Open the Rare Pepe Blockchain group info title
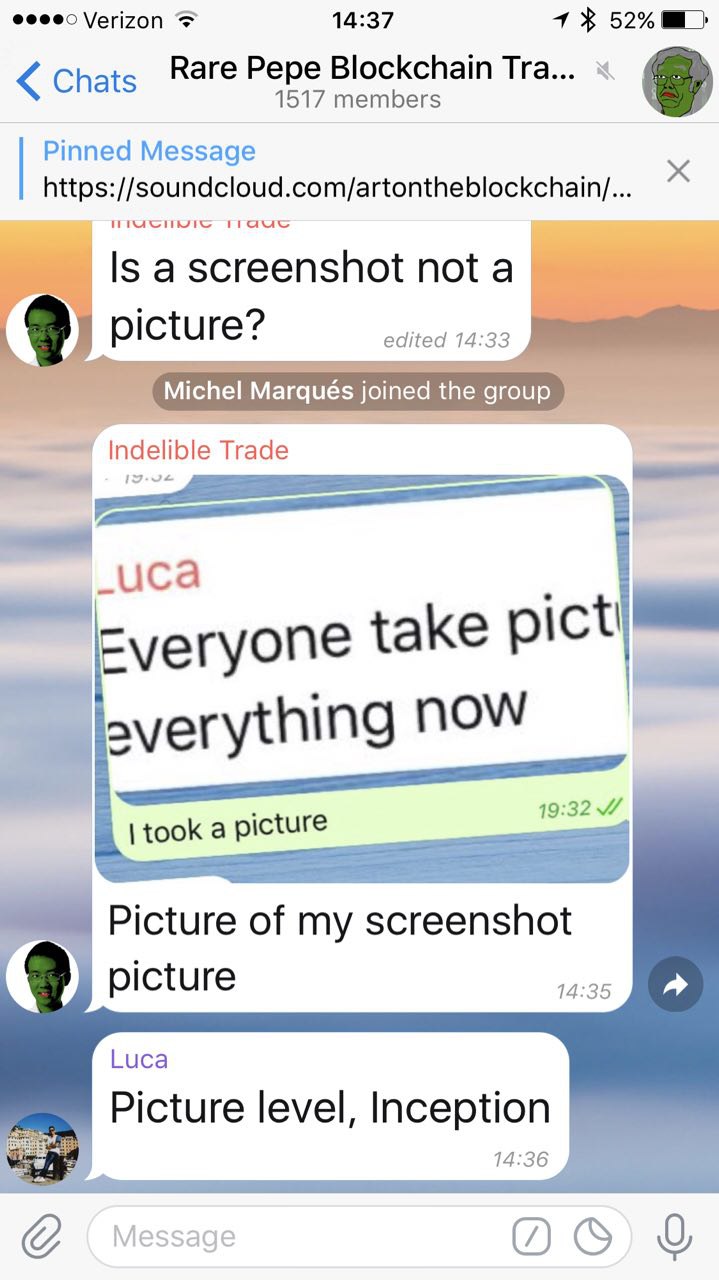The image size is (719, 1280). coord(372,68)
